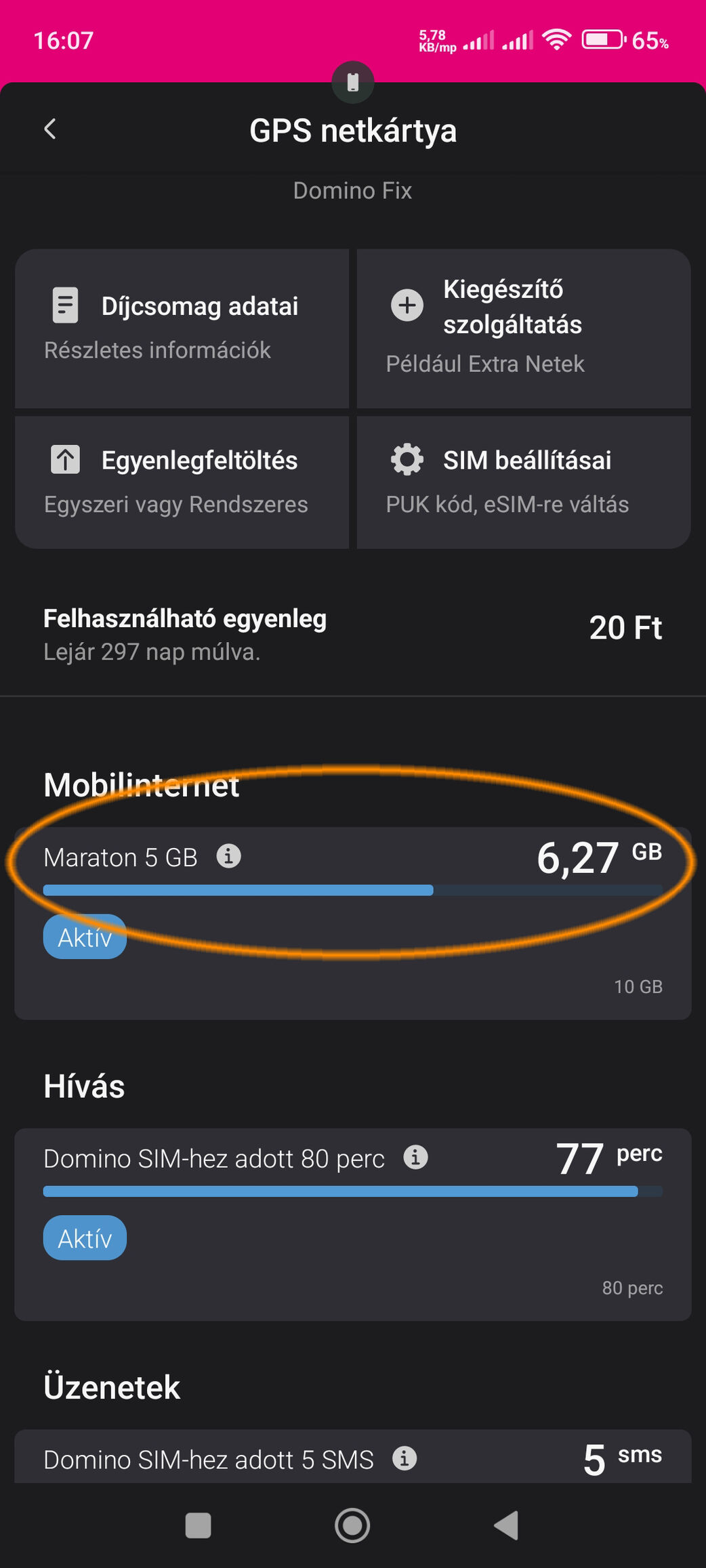
Task: Open Kiegészítő szolgáltatás options
Action: point(524,329)
